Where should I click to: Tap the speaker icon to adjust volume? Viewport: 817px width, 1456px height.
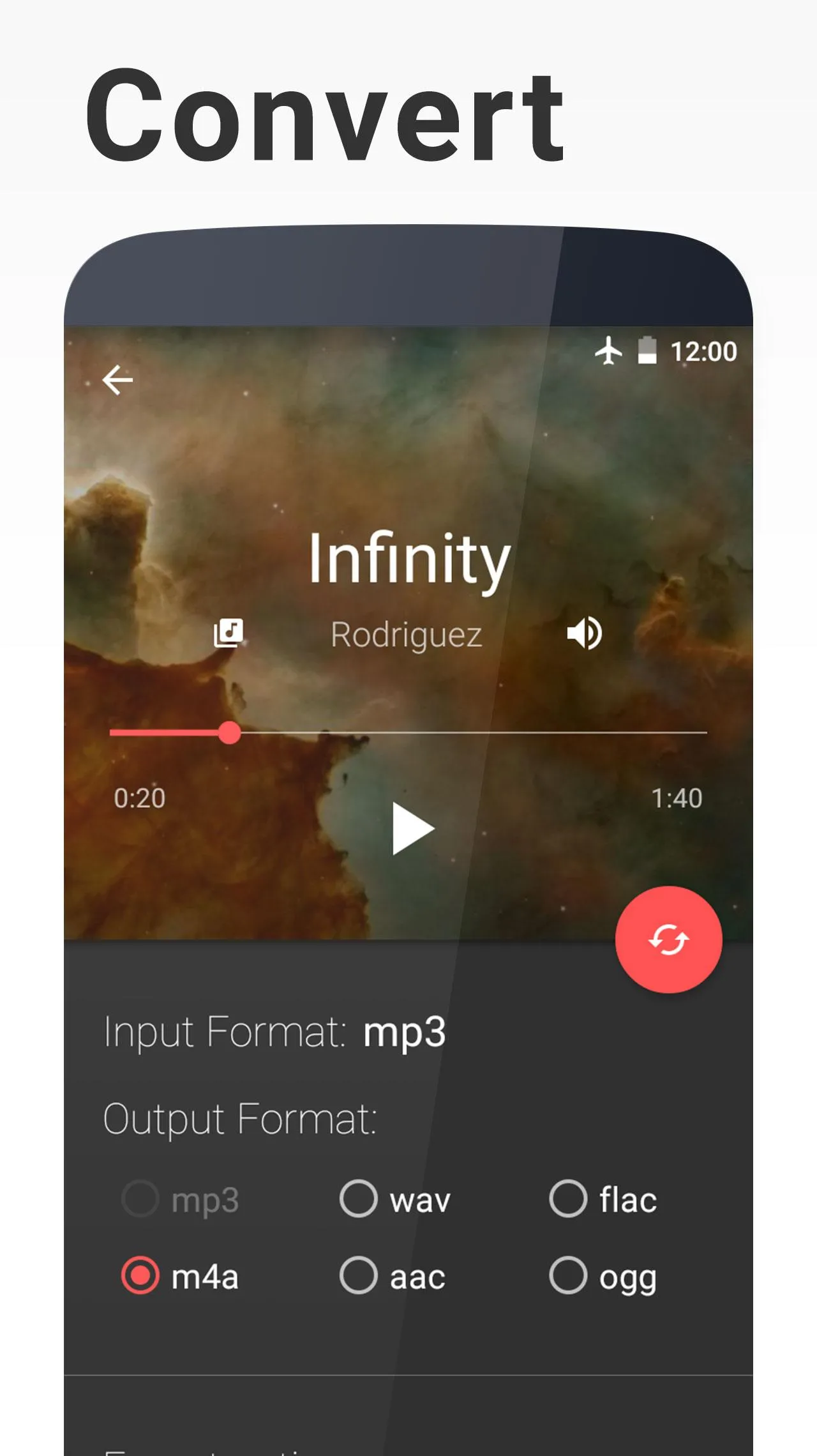585,632
